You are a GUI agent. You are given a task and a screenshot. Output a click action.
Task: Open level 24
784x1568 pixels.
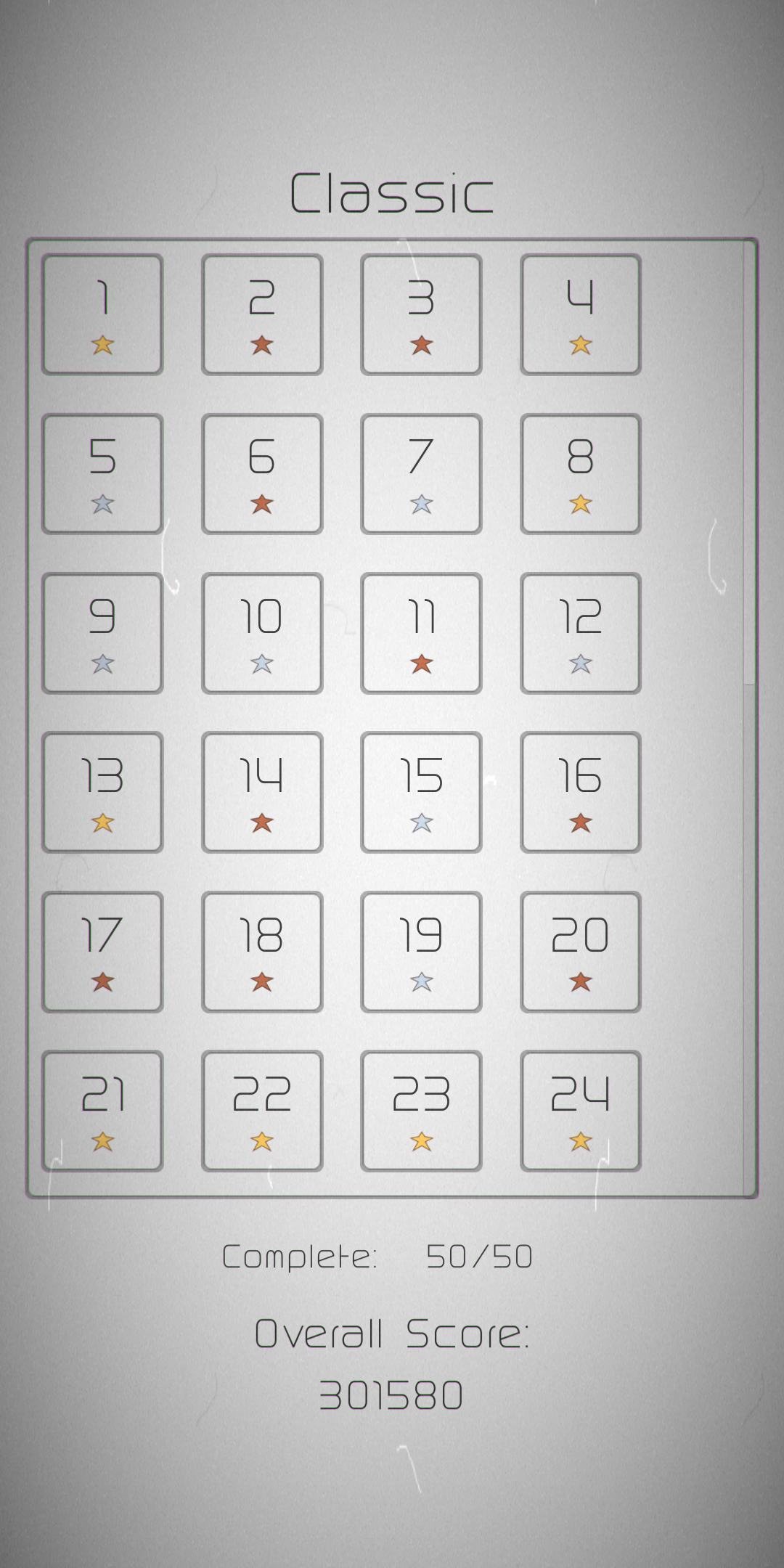[x=581, y=1111]
